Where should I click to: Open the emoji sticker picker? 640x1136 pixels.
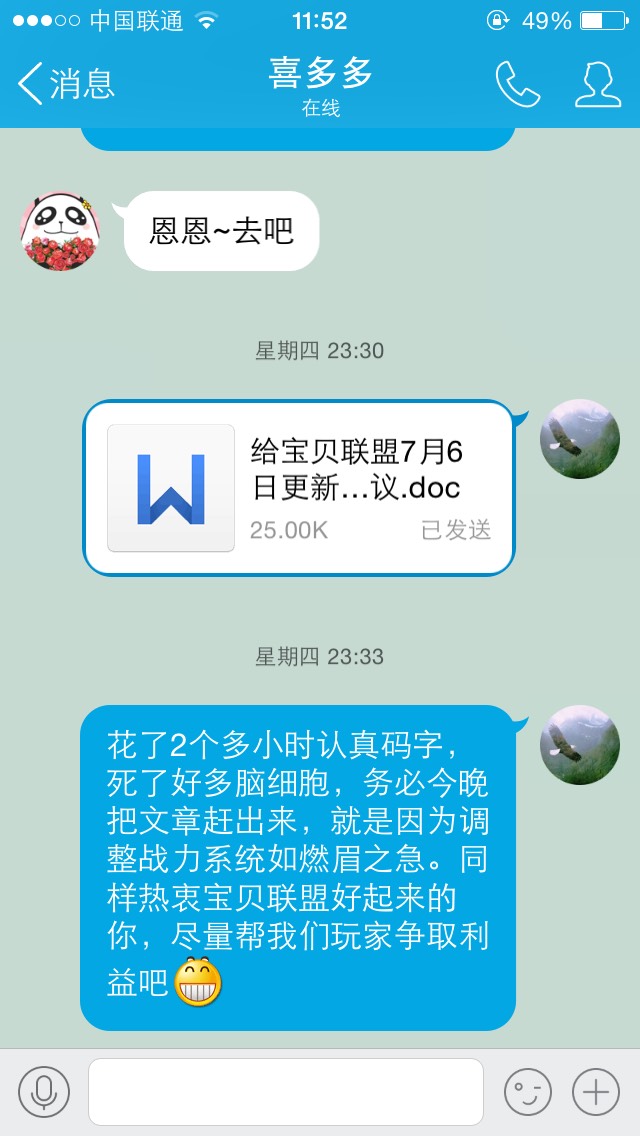click(x=527, y=1092)
